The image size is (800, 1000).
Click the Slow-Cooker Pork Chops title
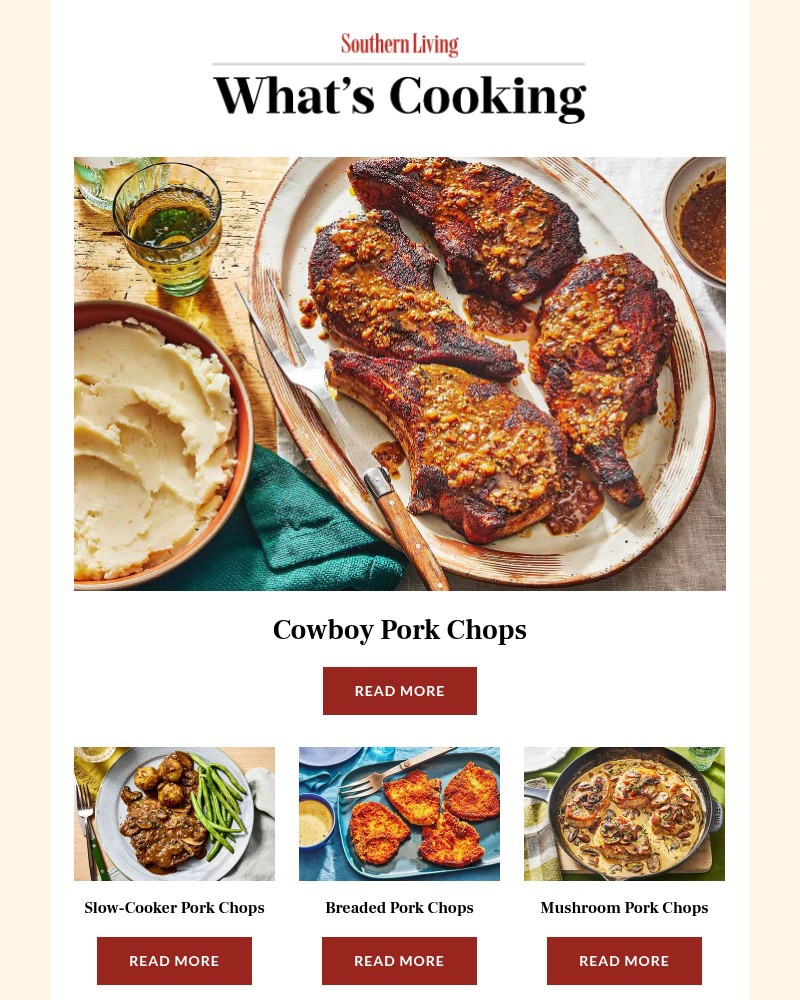174,908
